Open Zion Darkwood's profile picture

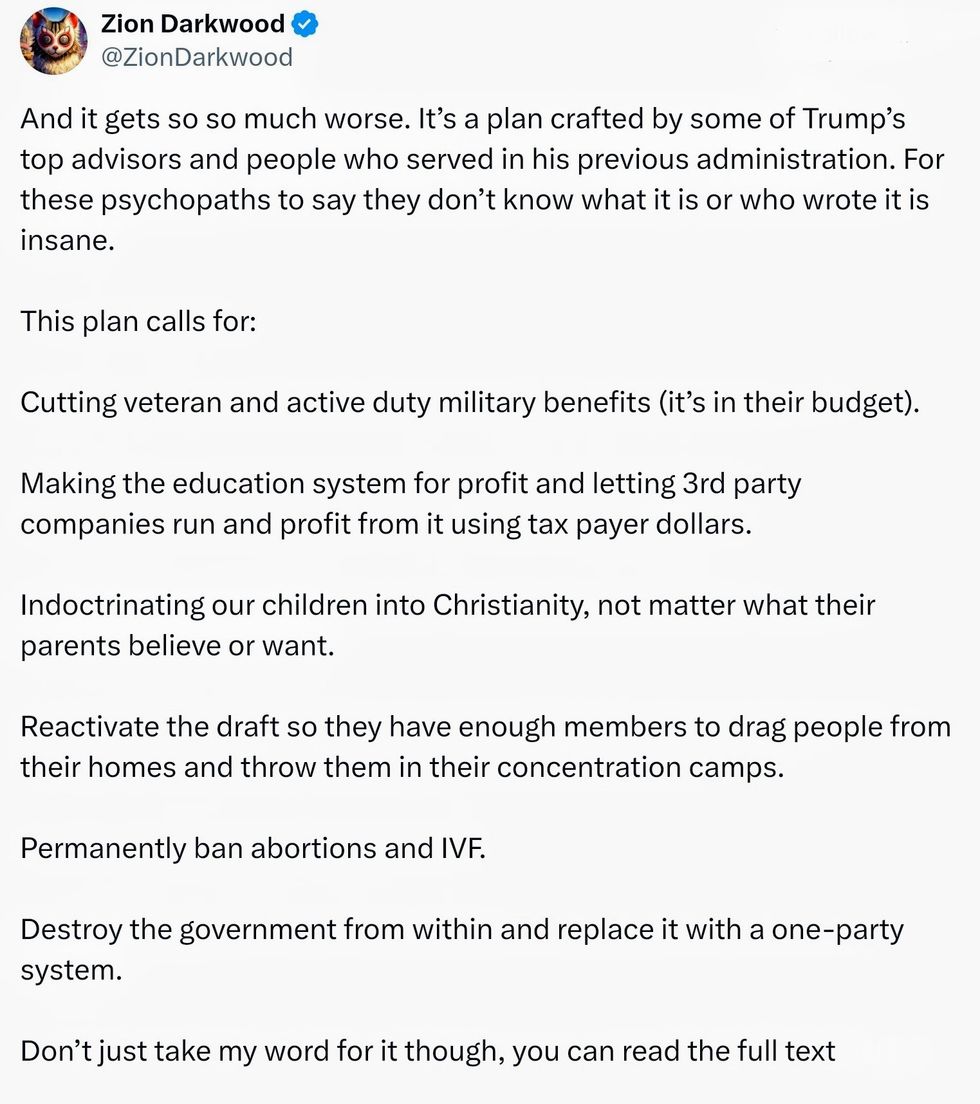coord(51,38)
